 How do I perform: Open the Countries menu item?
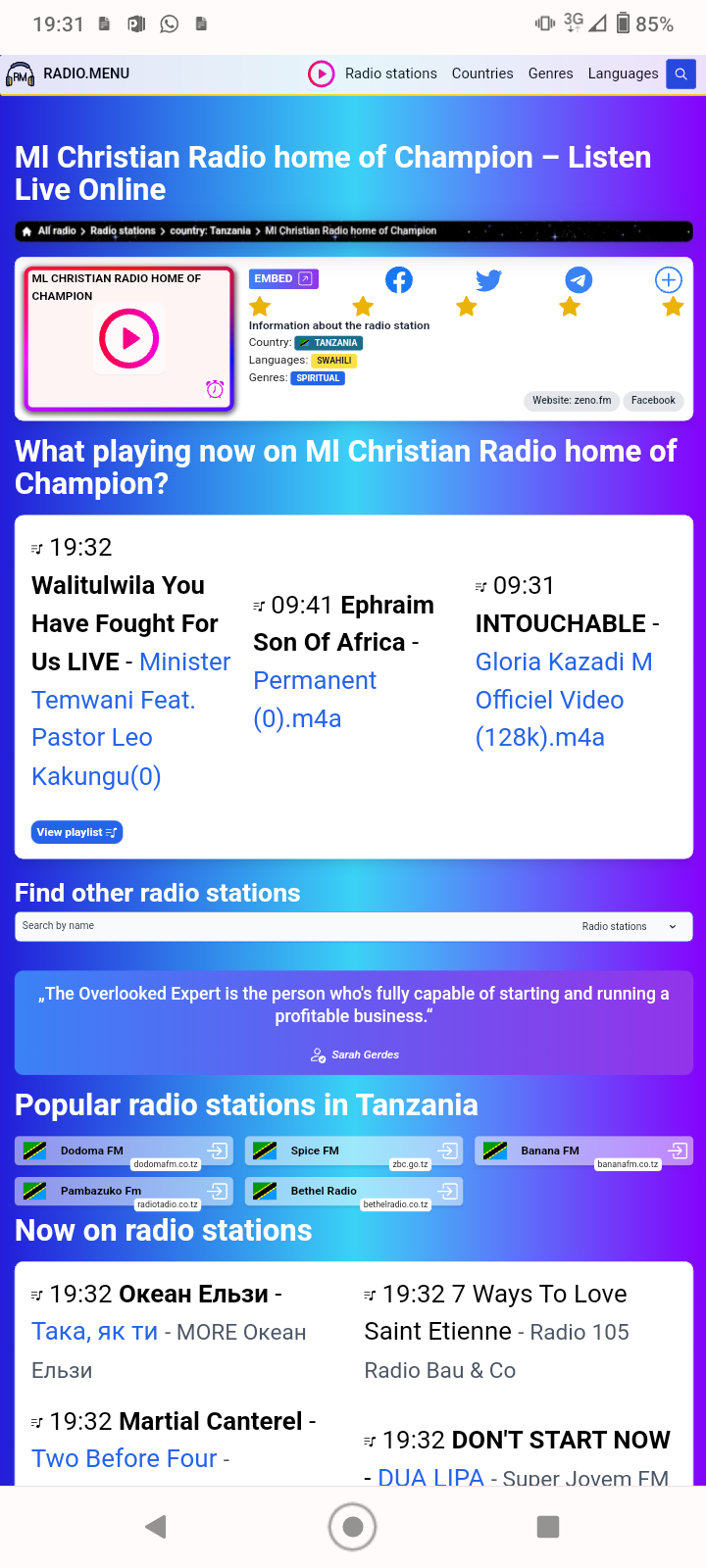pyautogui.click(x=482, y=73)
